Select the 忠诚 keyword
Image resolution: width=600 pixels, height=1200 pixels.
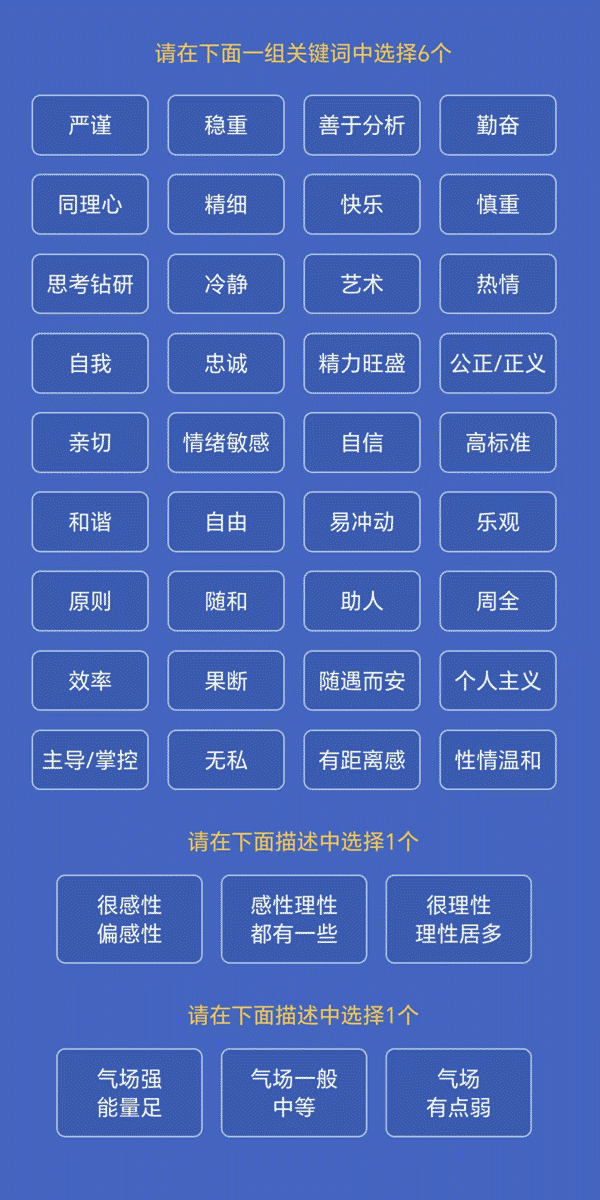pos(226,363)
